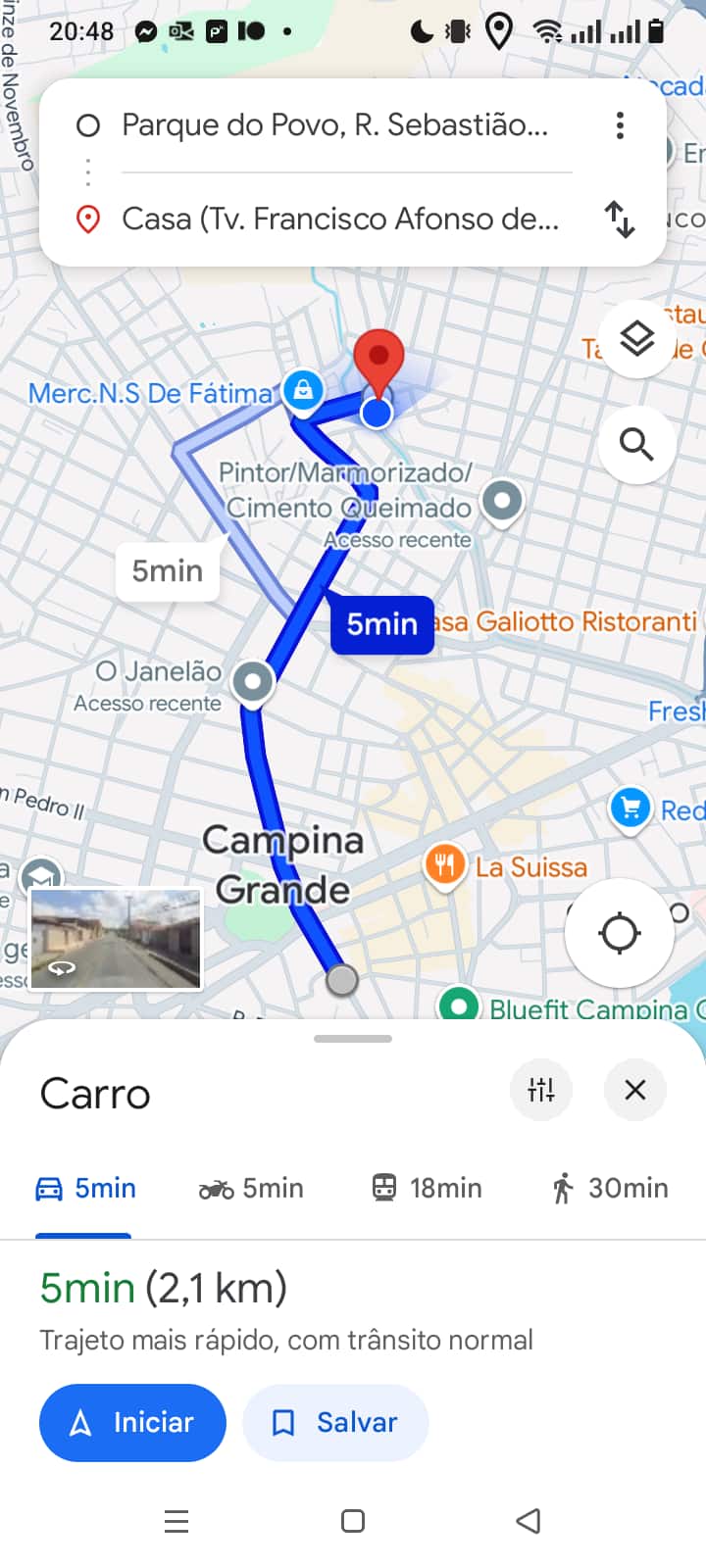This screenshot has width=706, height=1568.
Task: Start navigation with Iniciar
Action: 132,1423
